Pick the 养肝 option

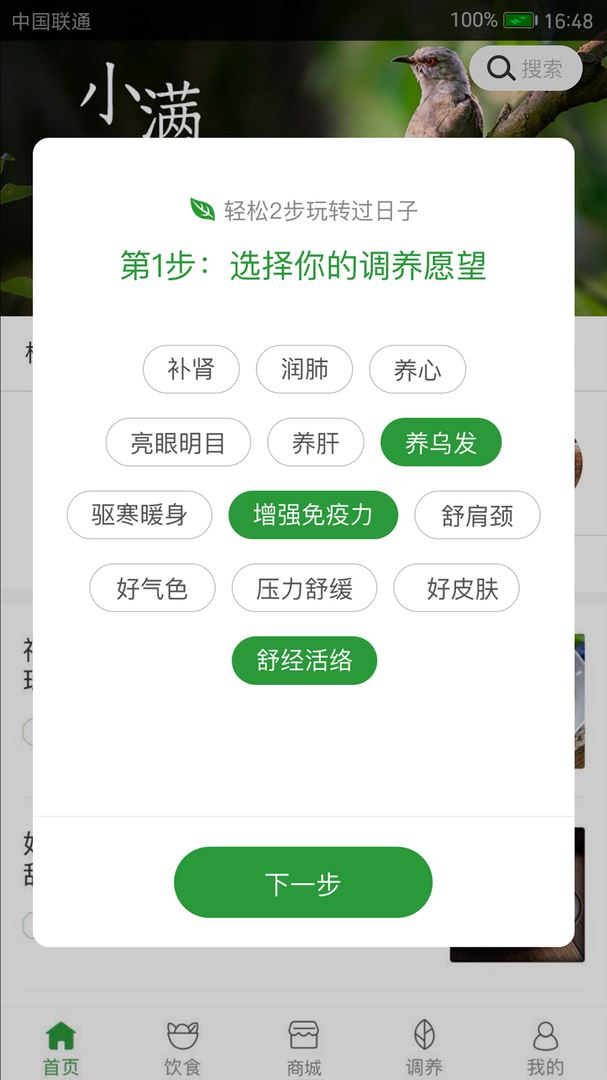click(315, 442)
